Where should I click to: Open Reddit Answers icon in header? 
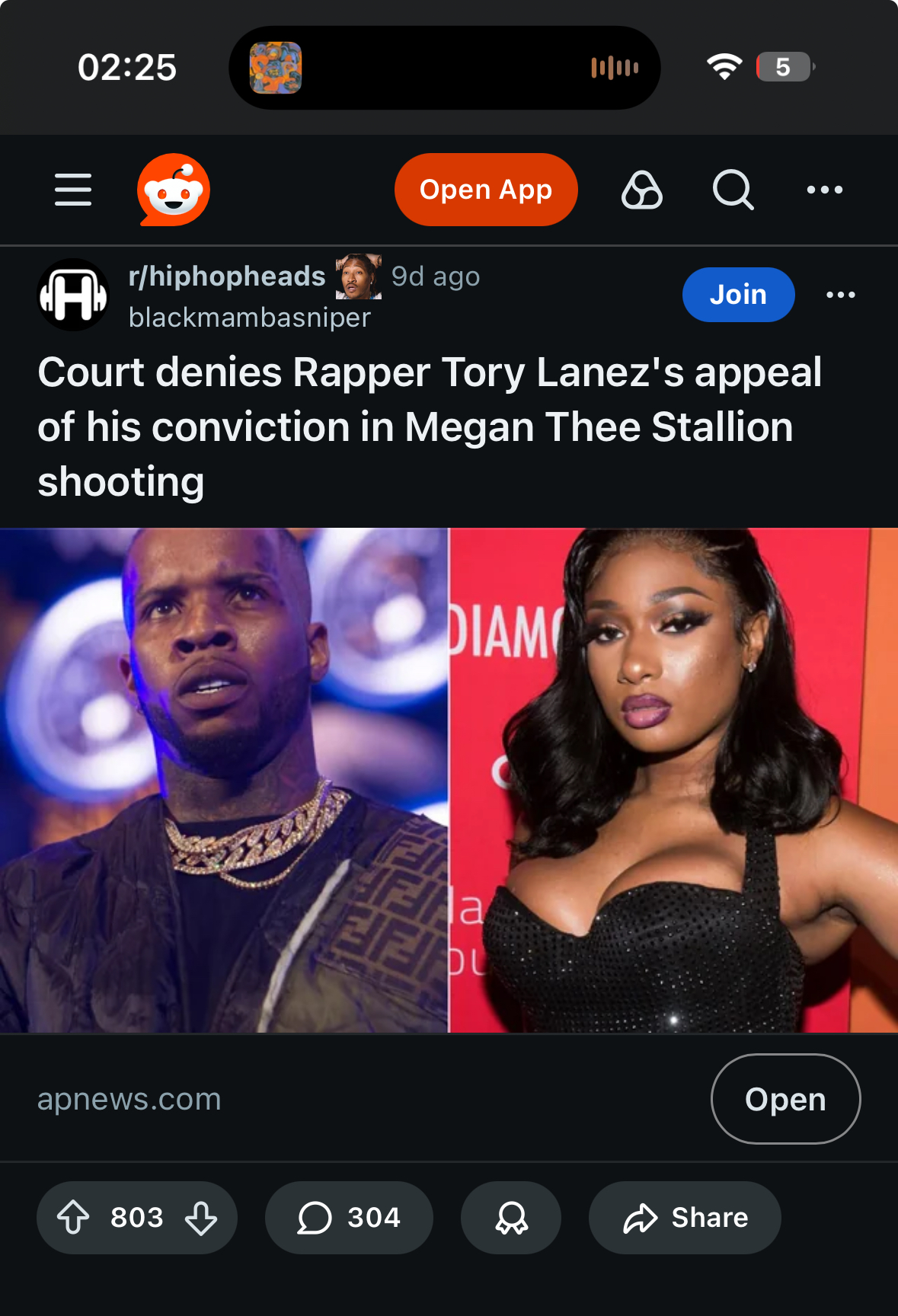642,190
